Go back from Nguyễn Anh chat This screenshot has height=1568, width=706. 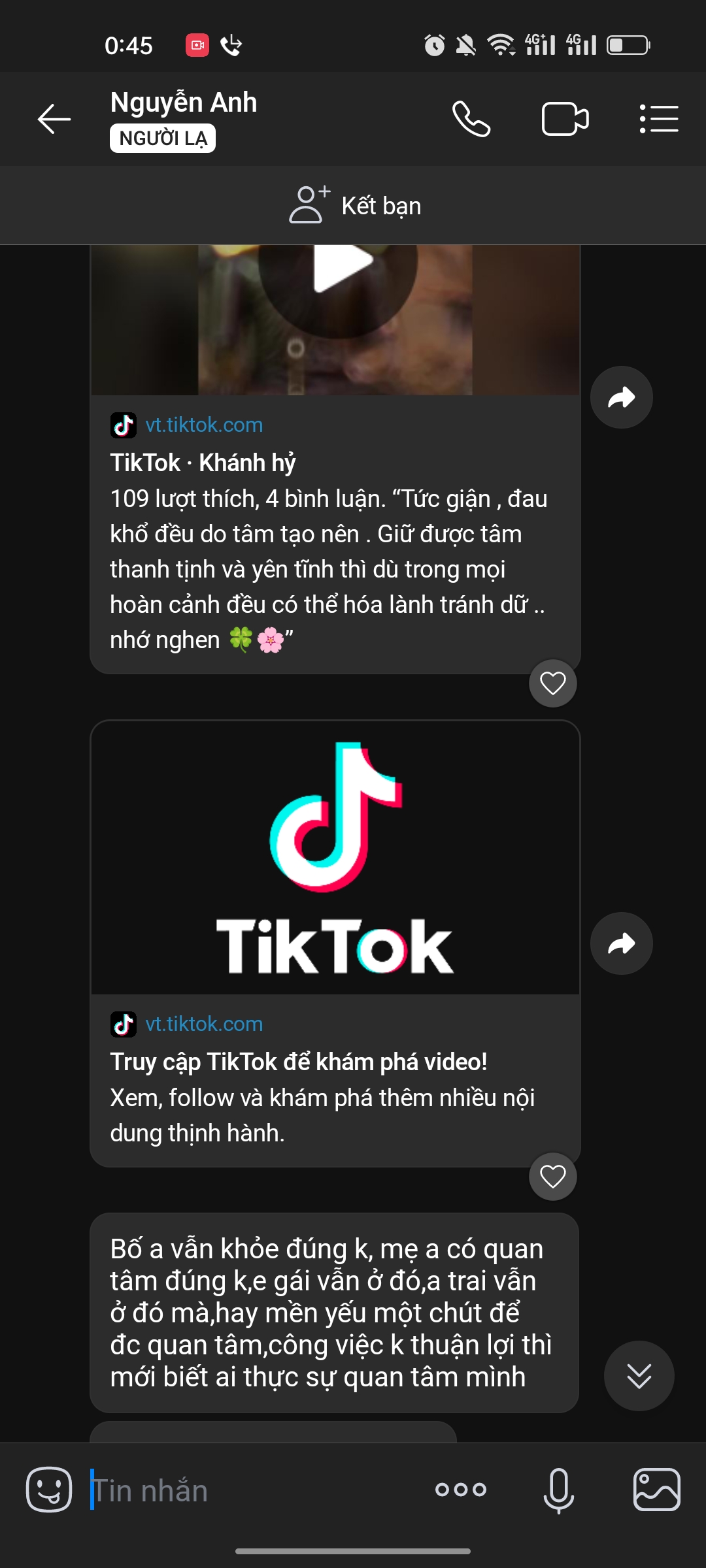[54, 119]
